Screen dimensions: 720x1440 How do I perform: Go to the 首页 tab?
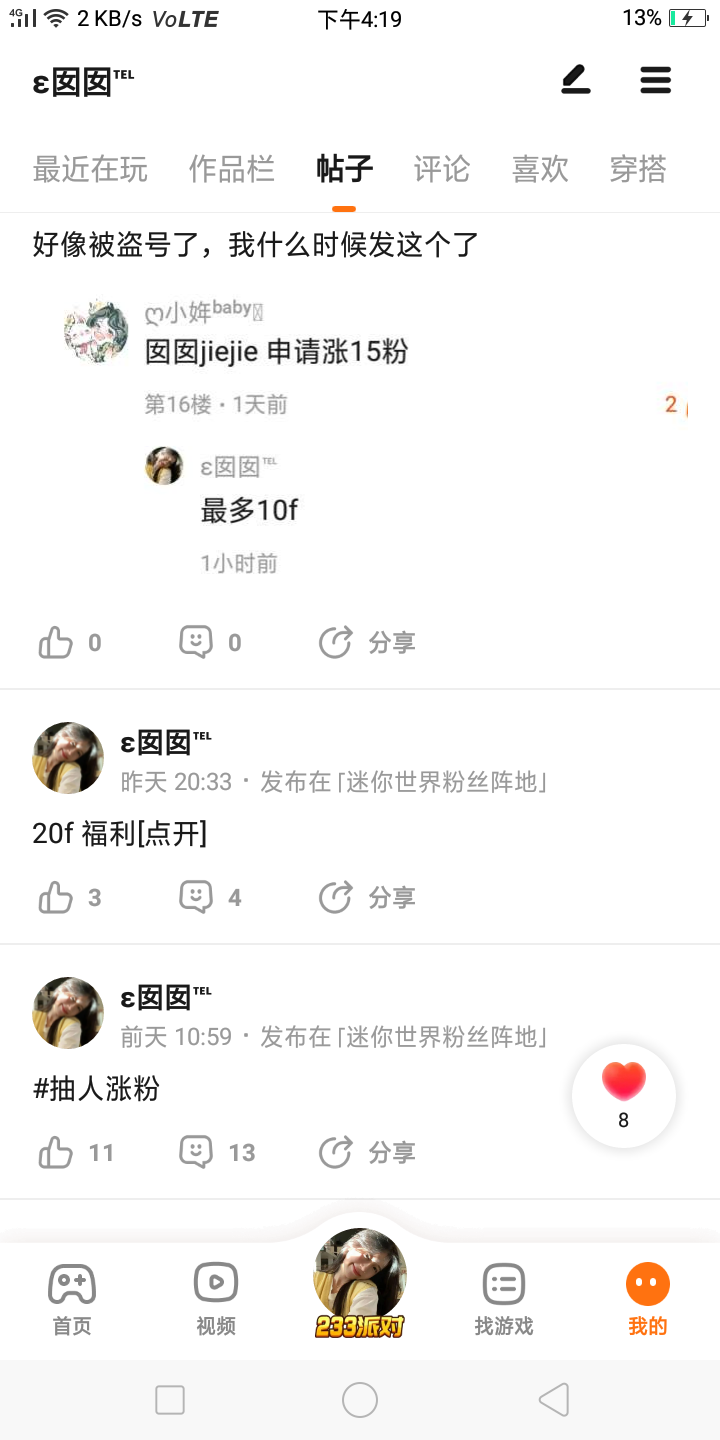(x=72, y=1298)
